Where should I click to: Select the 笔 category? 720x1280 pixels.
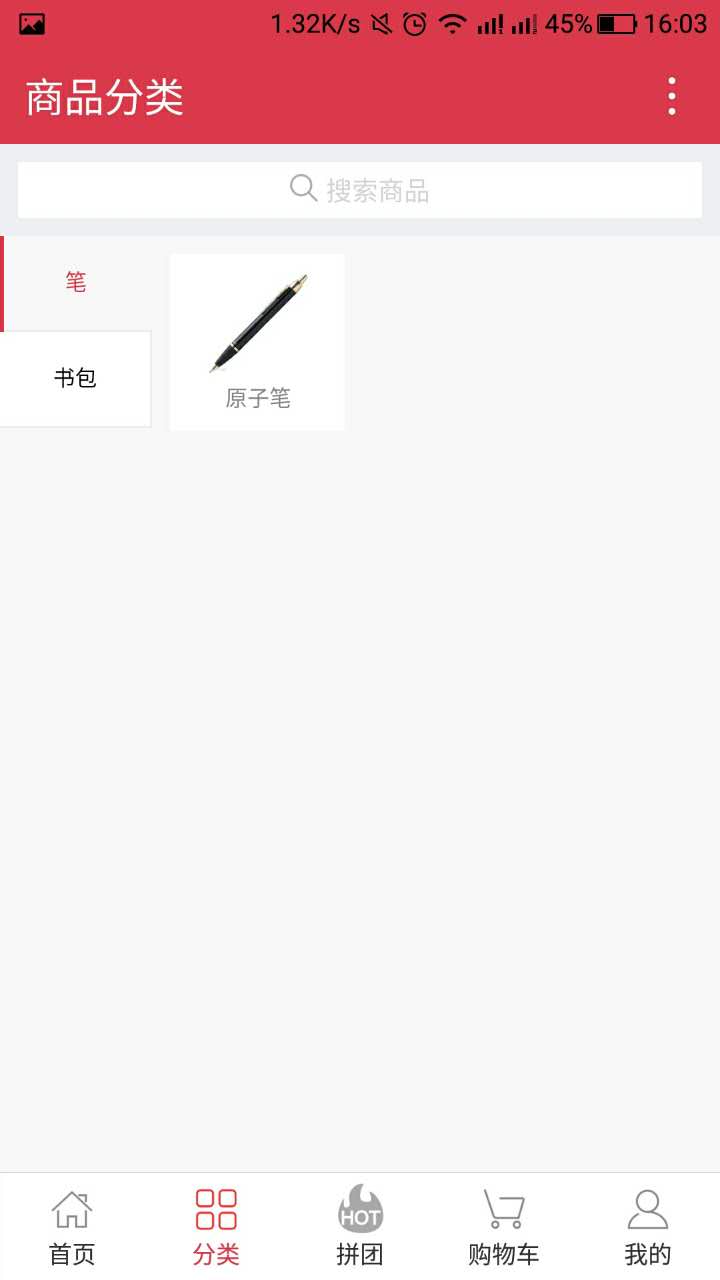click(x=76, y=283)
